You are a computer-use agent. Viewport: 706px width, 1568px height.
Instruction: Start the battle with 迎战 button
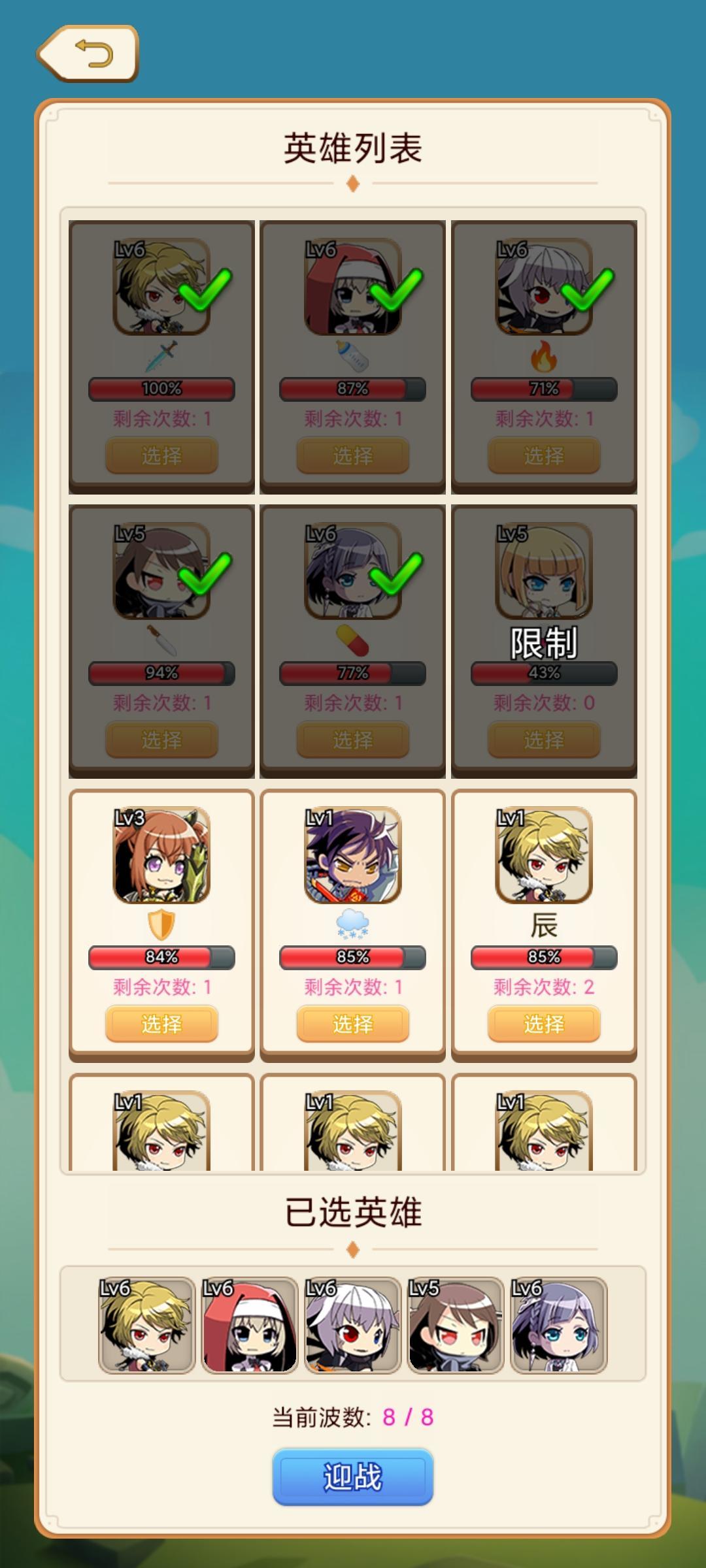point(352,1477)
